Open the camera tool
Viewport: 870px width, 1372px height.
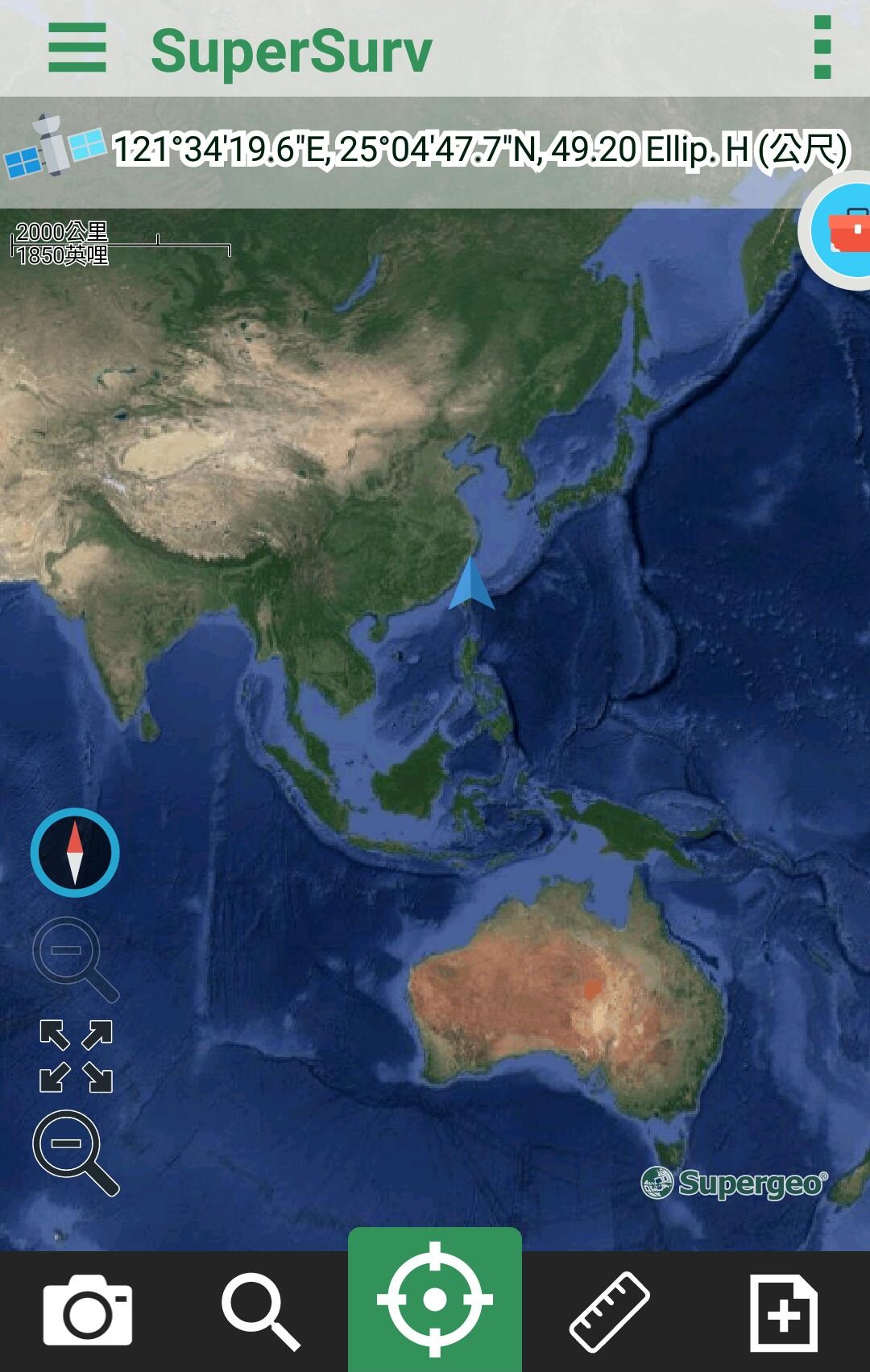point(87,1309)
